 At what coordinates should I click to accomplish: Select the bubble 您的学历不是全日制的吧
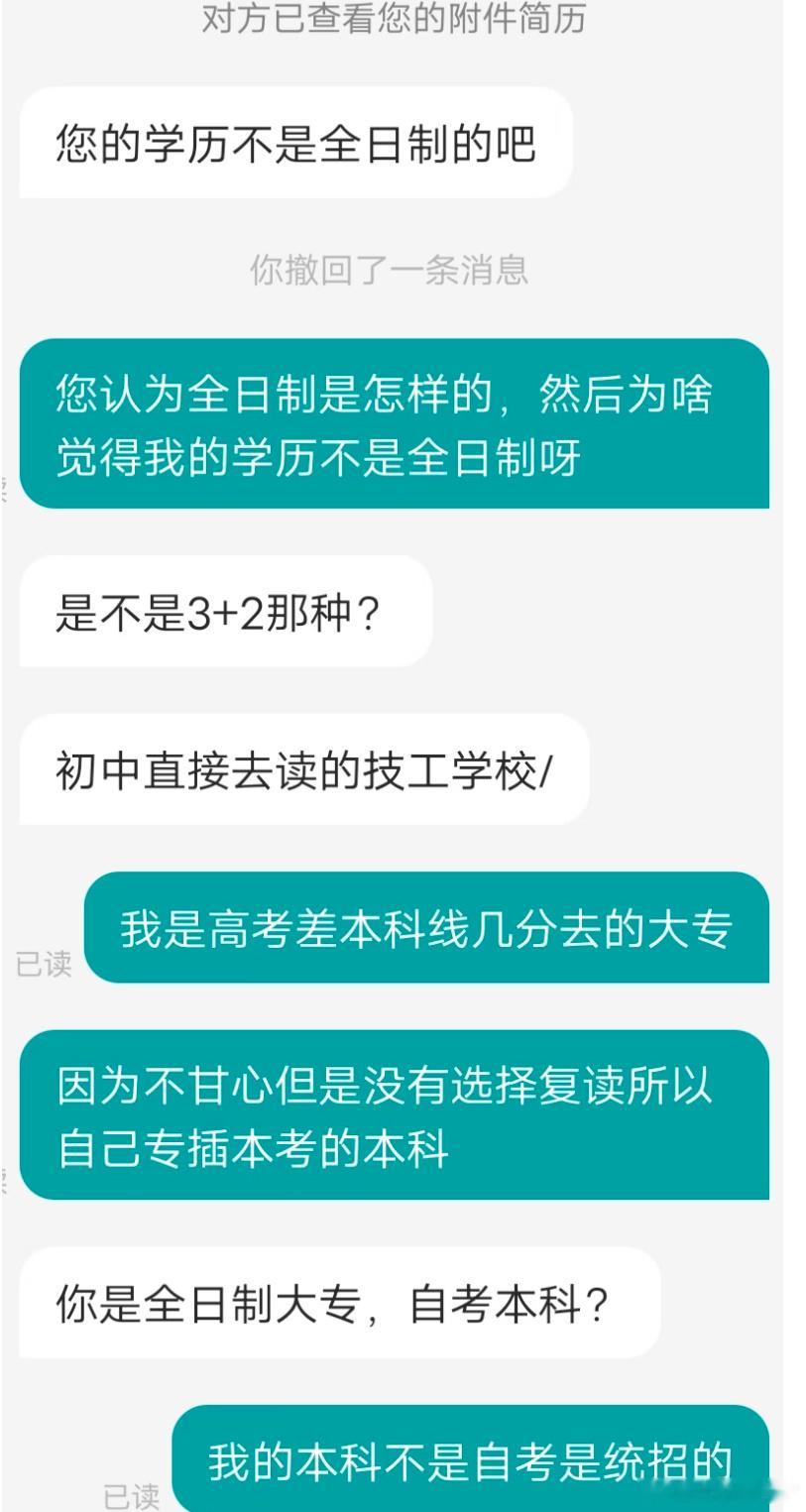[x=292, y=144]
